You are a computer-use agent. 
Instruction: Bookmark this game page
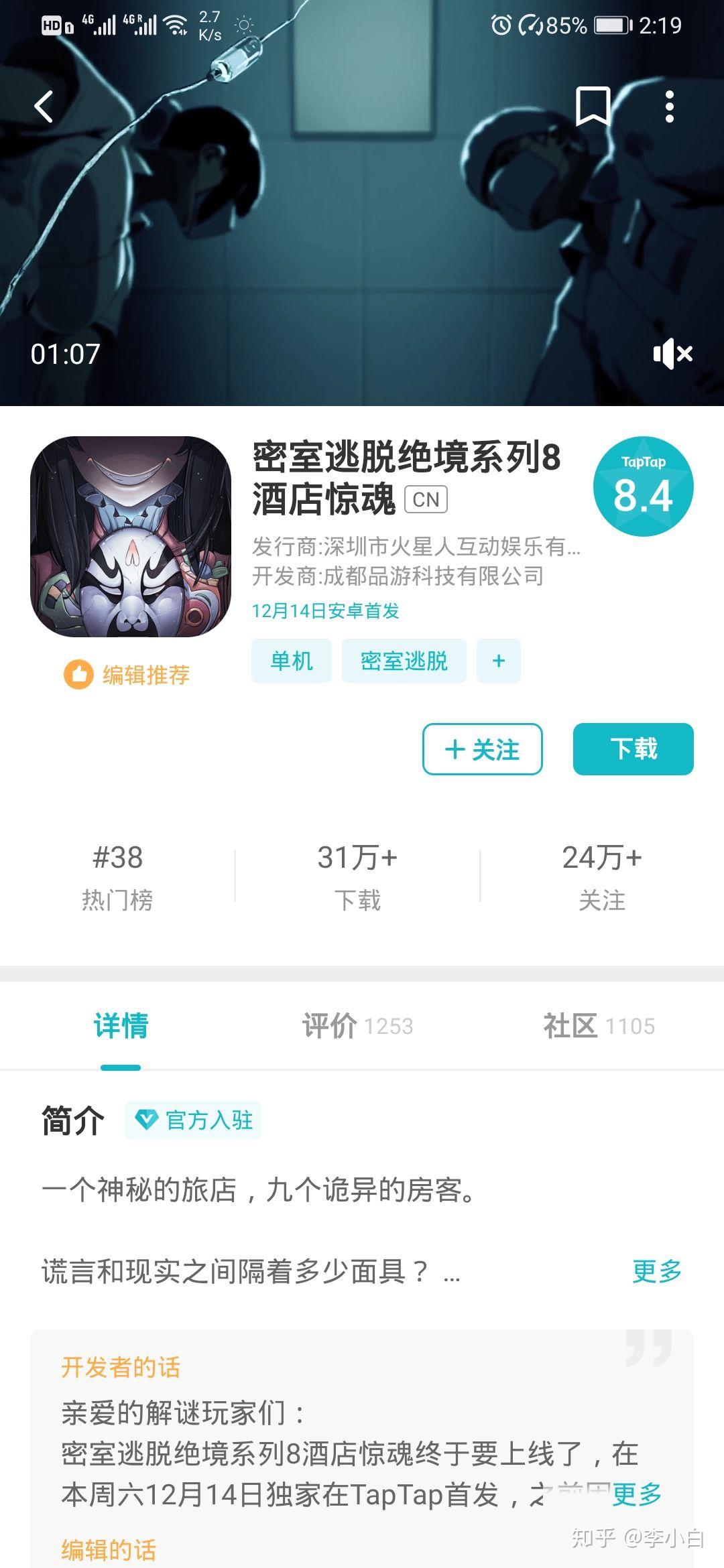pyautogui.click(x=593, y=107)
